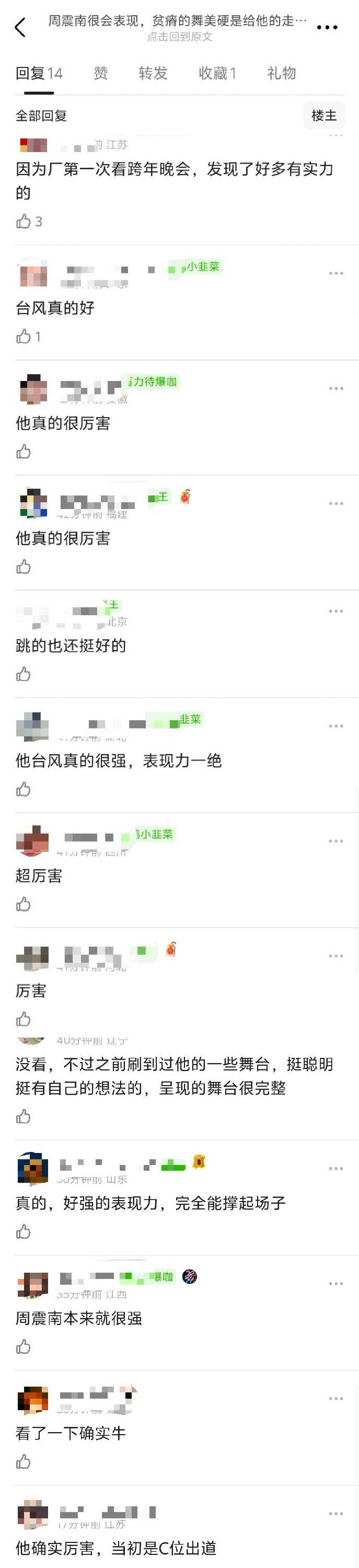Viewport: 359px width, 1568px height.
Task: Like the comment 台风真的好
Action: click(x=24, y=337)
